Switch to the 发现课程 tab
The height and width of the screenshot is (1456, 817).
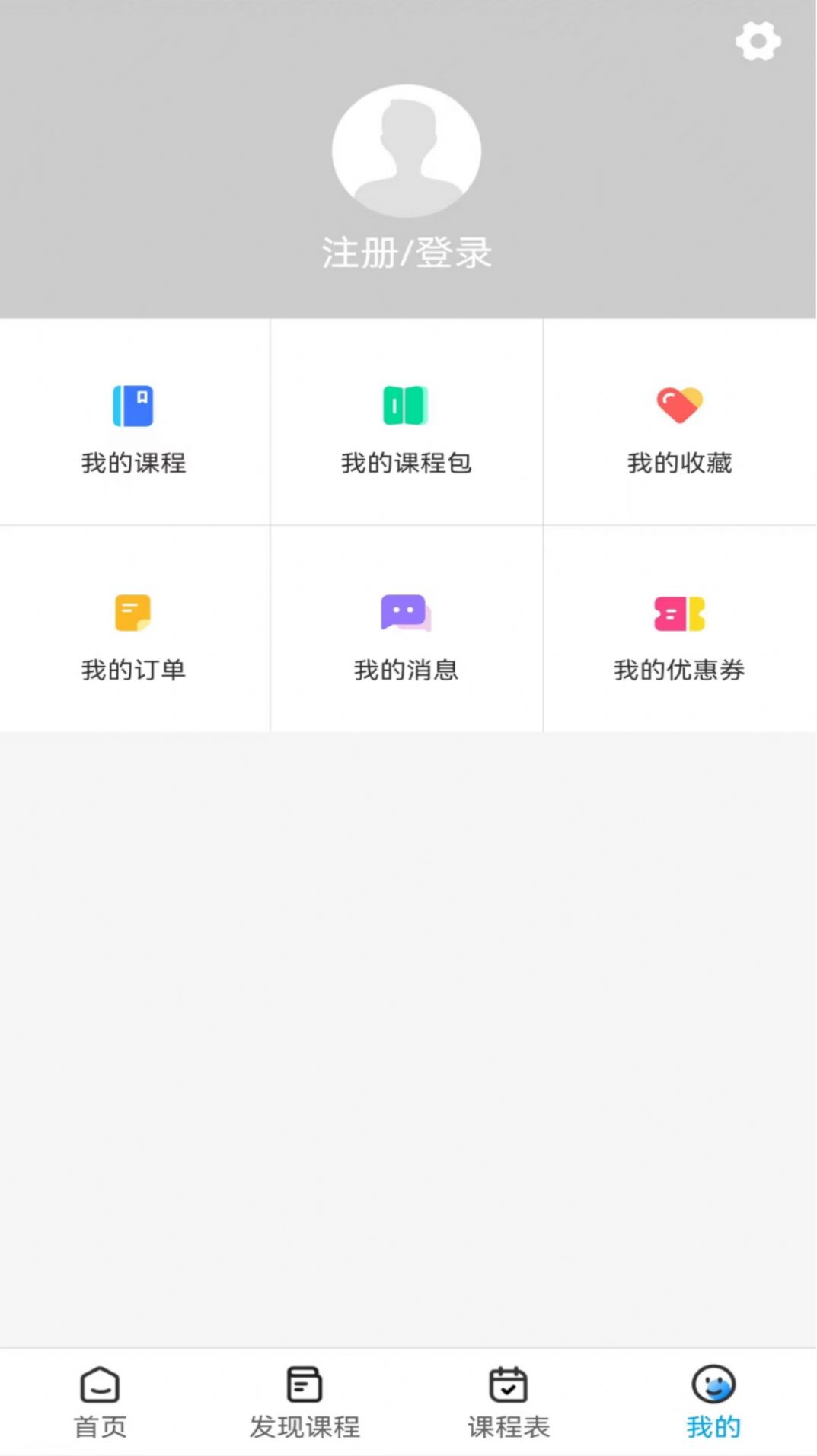pyautogui.click(x=302, y=1404)
